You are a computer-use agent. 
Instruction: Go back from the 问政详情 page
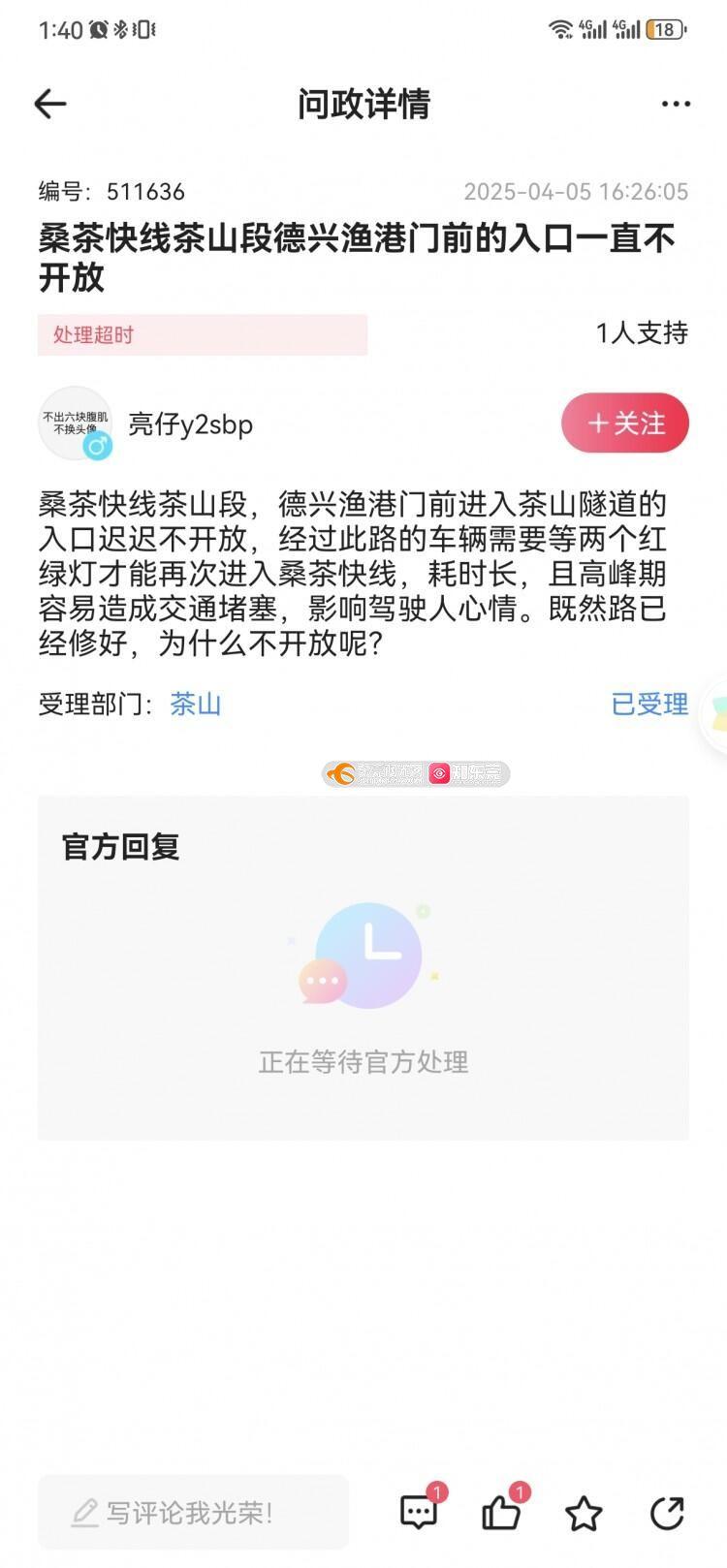(50, 104)
